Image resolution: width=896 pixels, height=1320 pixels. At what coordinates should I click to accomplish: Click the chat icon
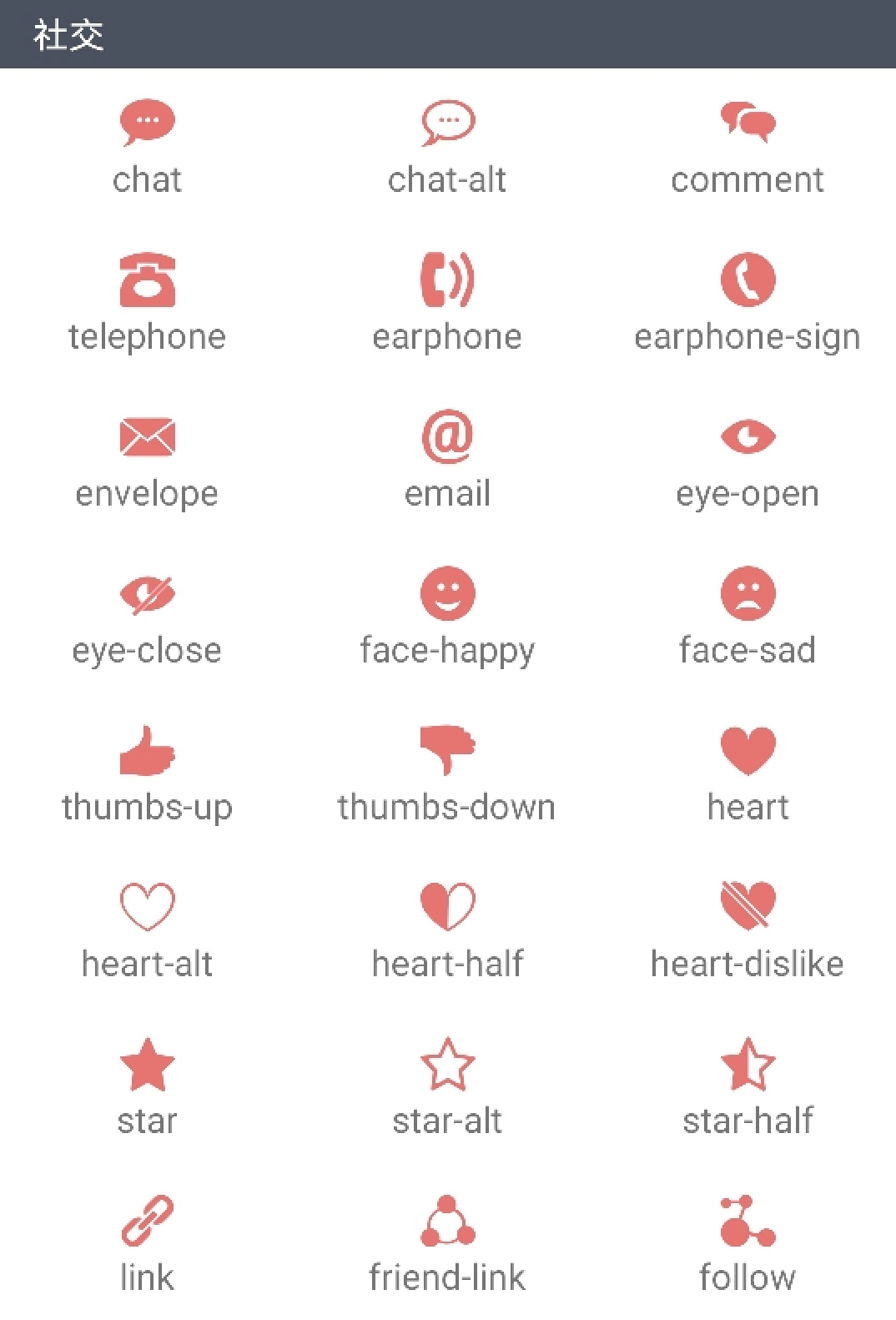tap(147, 121)
